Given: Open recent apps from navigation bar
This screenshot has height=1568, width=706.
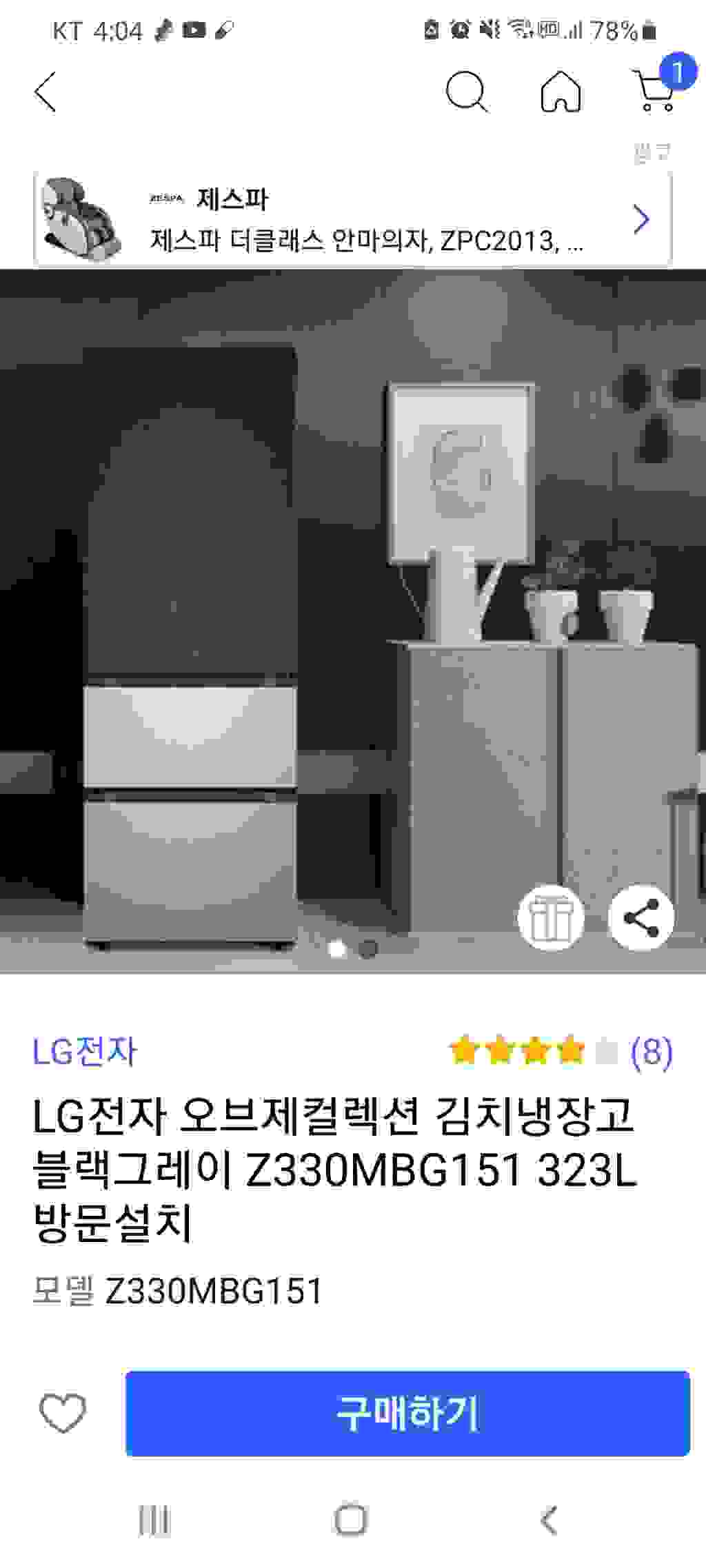Looking at the screenshot, I should point(154,1520).
